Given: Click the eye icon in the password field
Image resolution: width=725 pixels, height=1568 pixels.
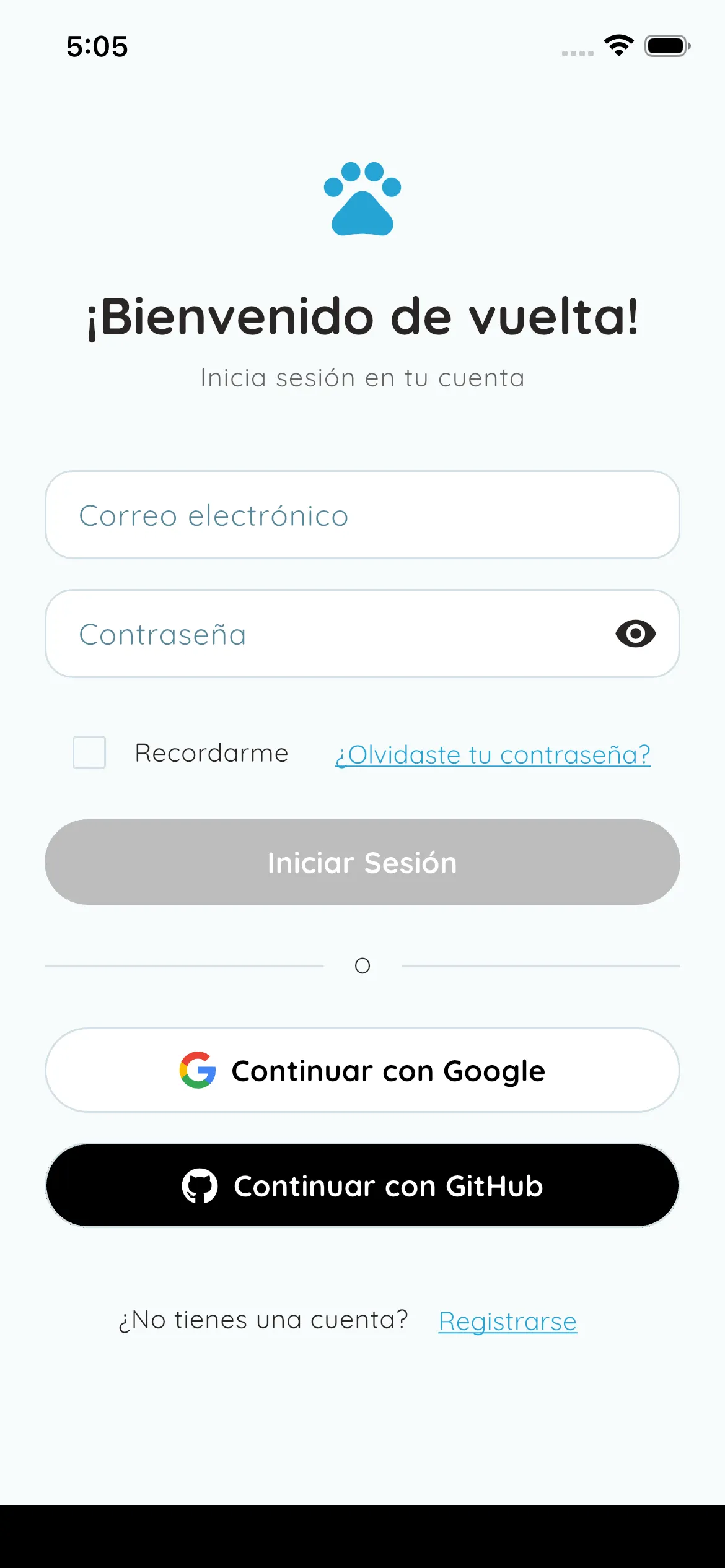Looking at the screenshot, I should (635, 632).
